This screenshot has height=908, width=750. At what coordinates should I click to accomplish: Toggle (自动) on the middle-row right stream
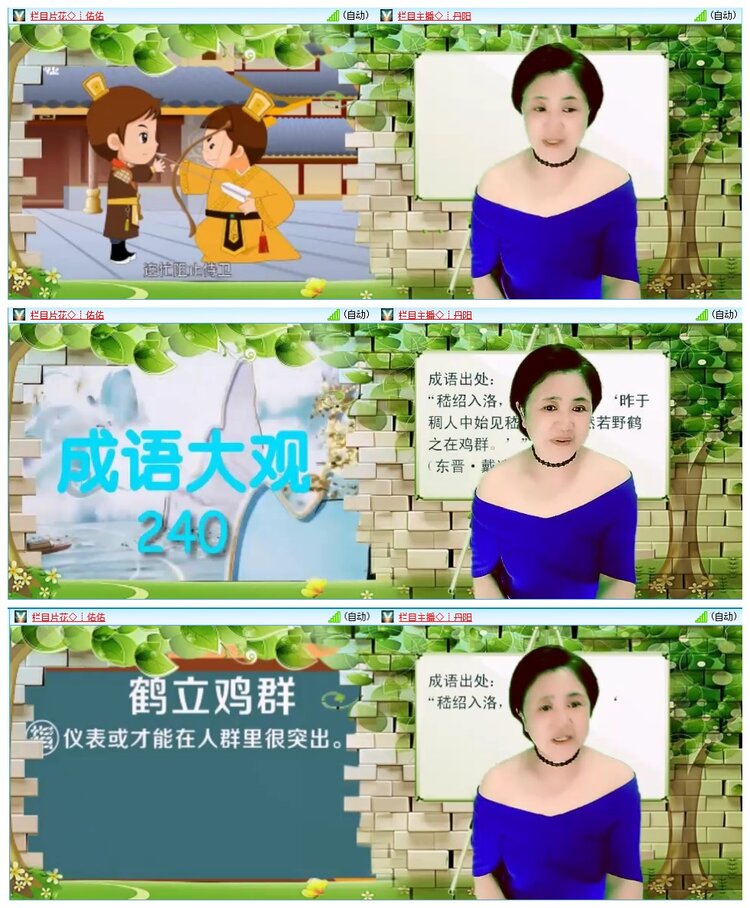pos(725,316)
